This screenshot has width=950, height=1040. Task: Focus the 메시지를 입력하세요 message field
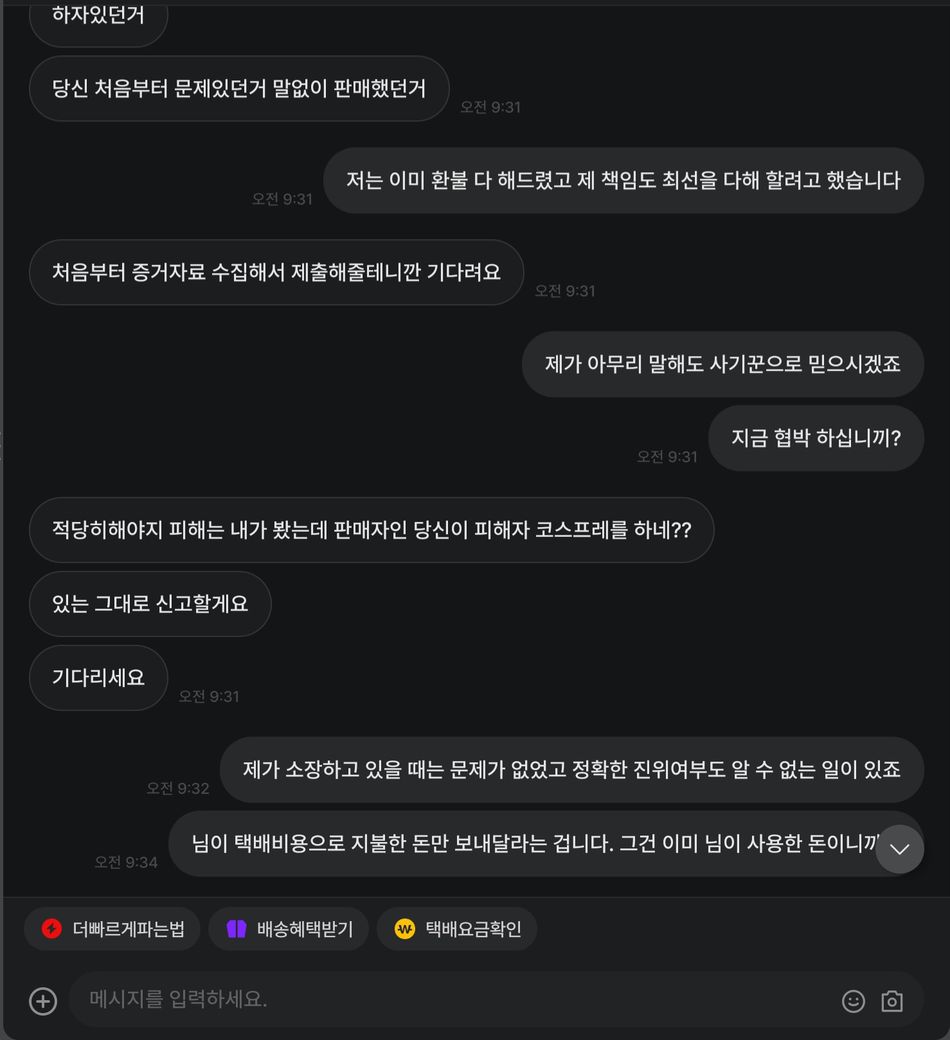(450, 999)
